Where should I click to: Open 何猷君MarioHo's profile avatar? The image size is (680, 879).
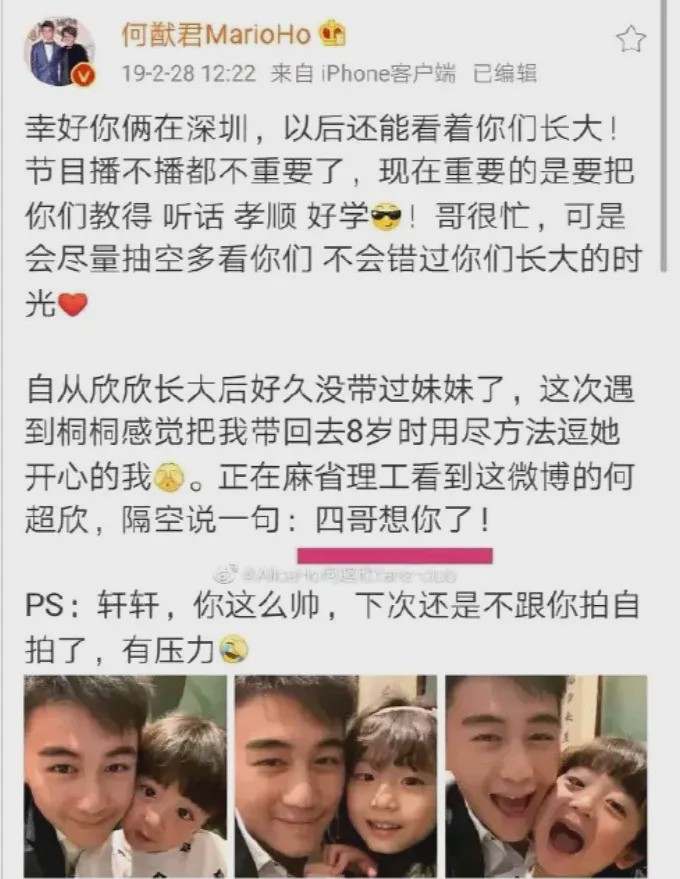(59, 50)
